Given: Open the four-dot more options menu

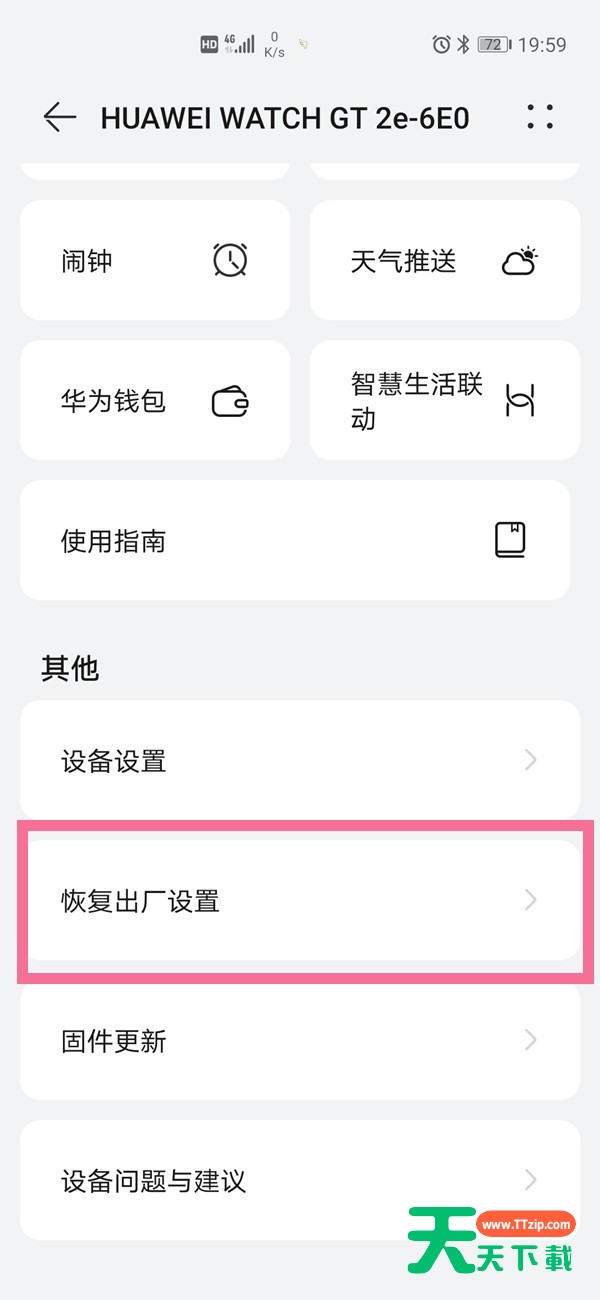Looking at the screenshot, I should [x=540, y=118].
